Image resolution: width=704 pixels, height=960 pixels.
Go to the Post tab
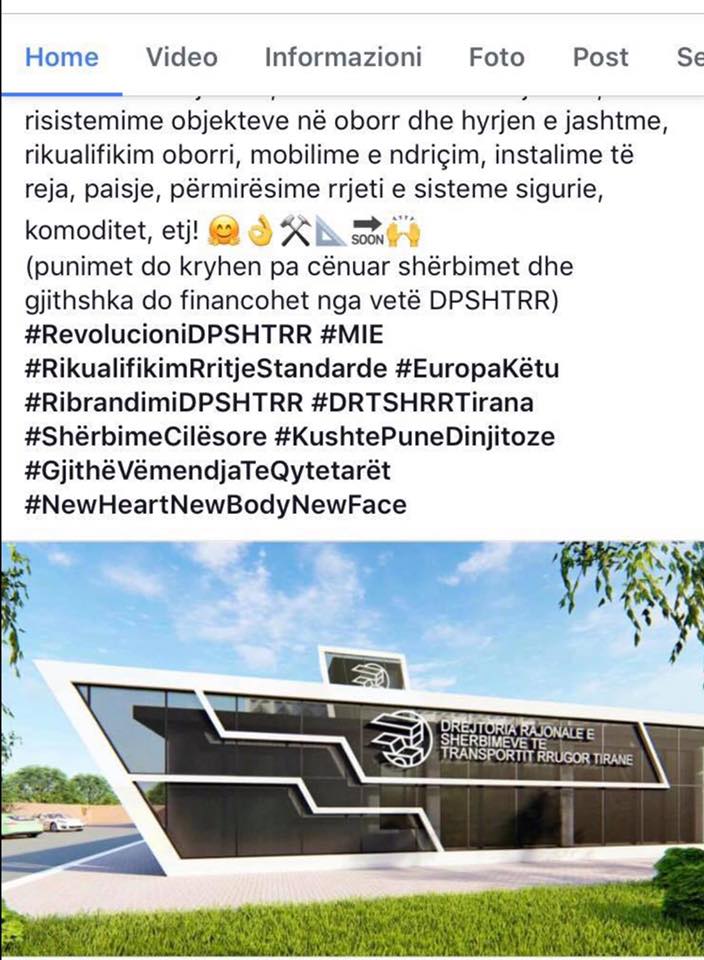(x=601, y=57)
